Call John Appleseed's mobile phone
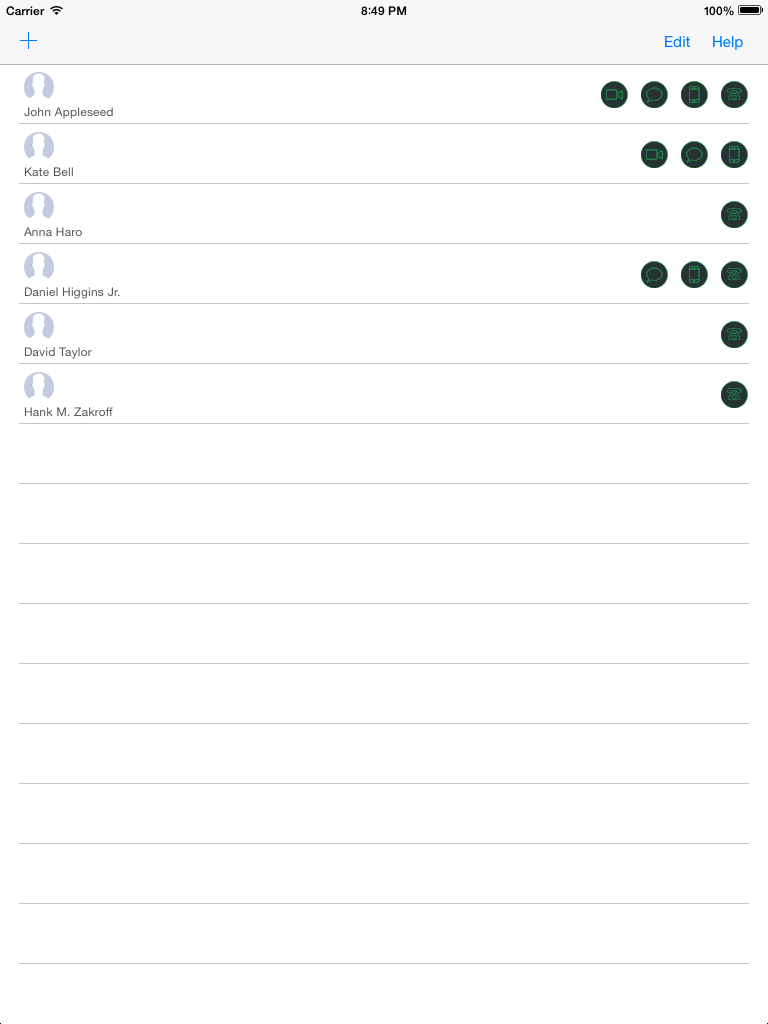The height and width of the screenshot is (1024, 768). 694,95
